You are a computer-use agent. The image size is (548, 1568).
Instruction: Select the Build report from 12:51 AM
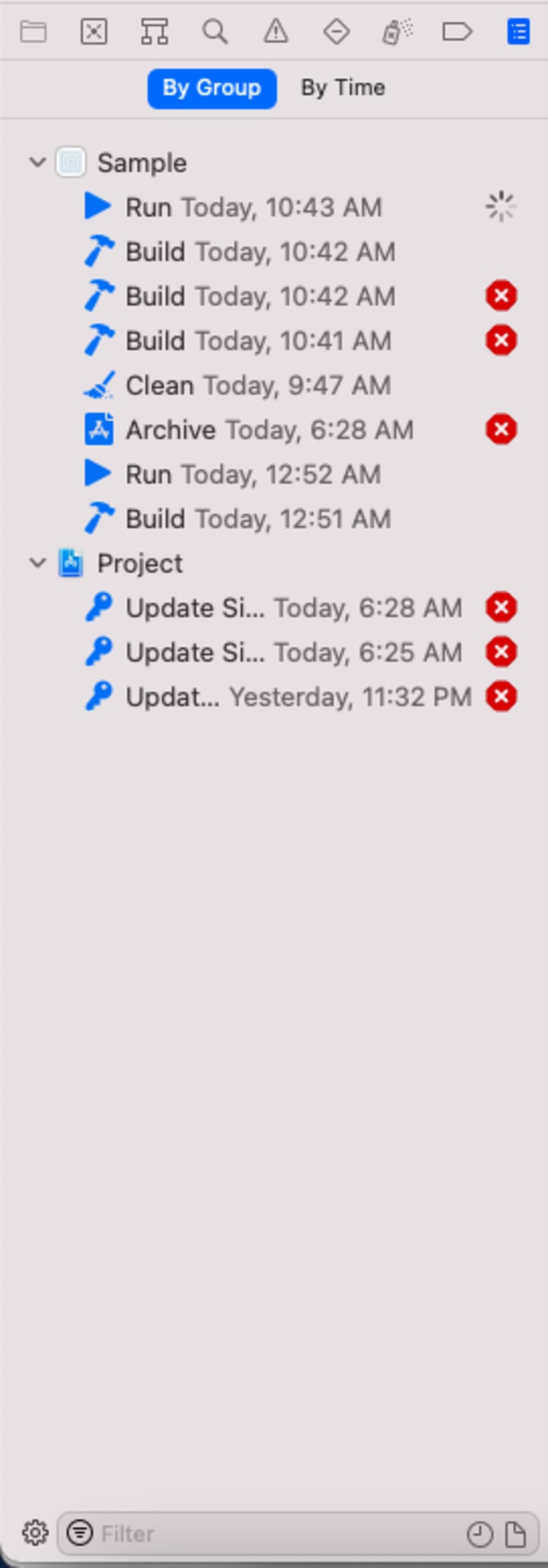pyautogui.click(x=258, y=519)
